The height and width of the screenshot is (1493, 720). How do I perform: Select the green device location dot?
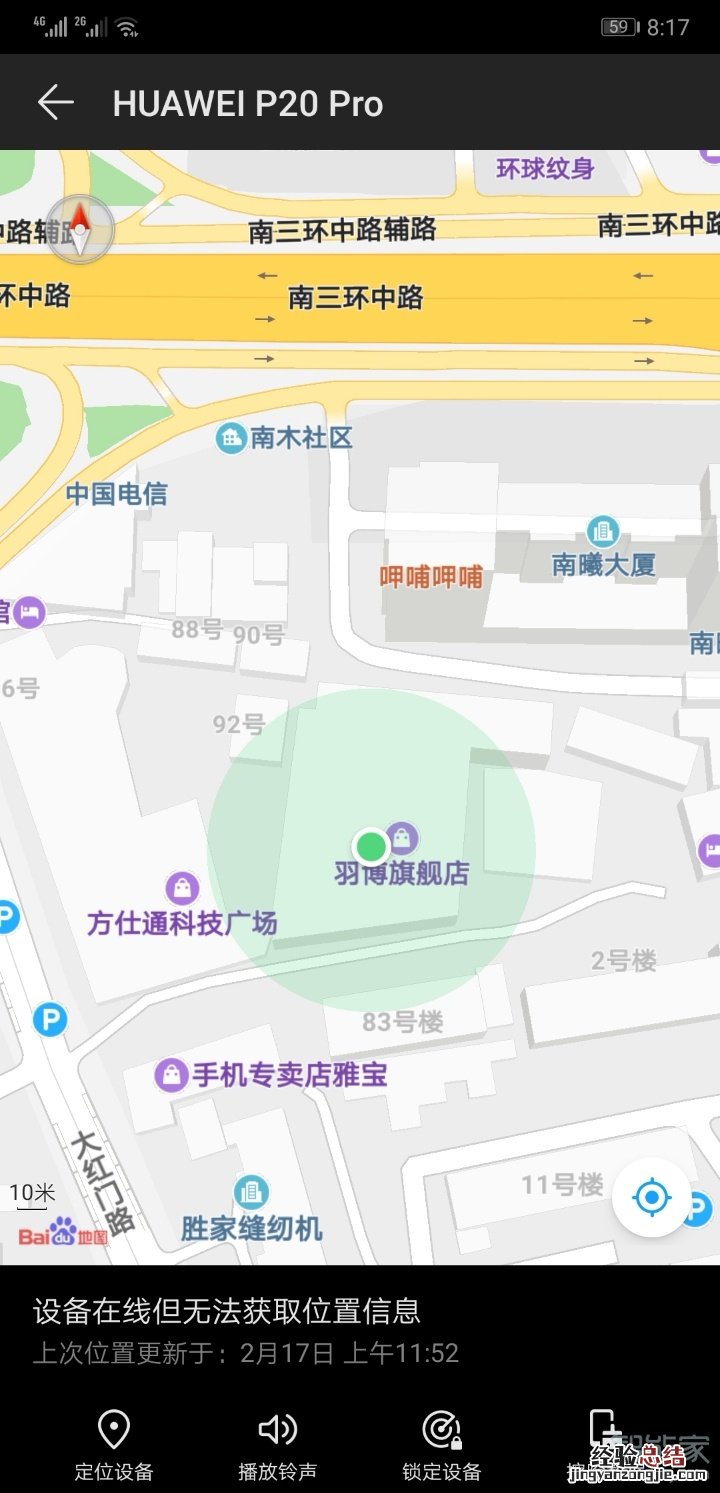pos(371,847)
